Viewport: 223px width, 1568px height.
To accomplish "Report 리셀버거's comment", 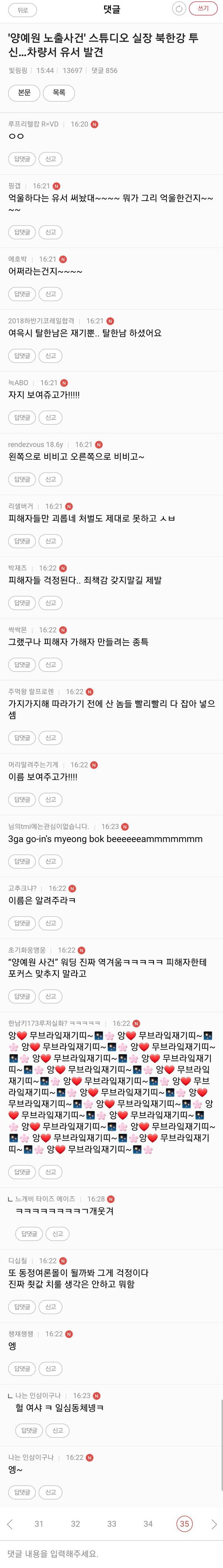I will 51,541.
